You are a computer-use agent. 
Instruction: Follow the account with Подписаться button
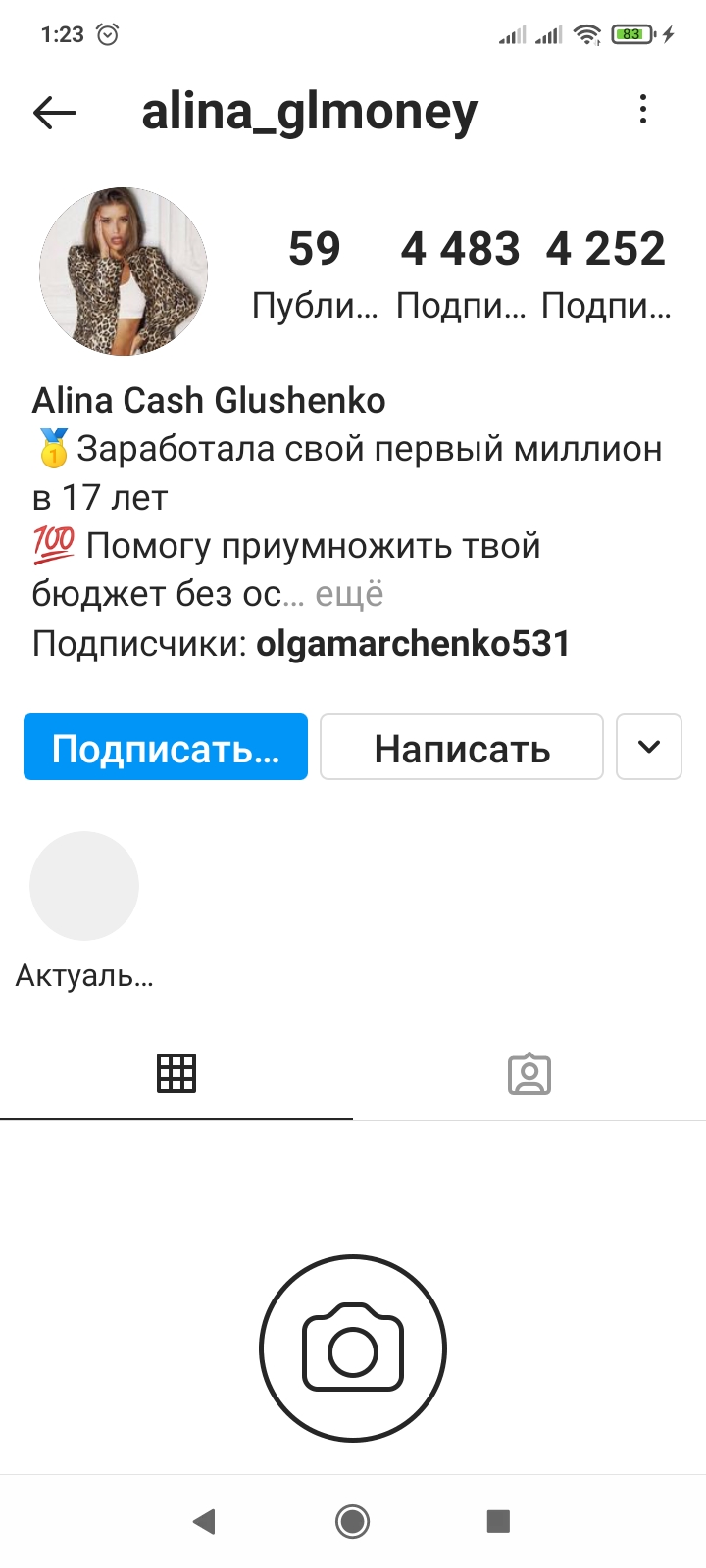166,747
